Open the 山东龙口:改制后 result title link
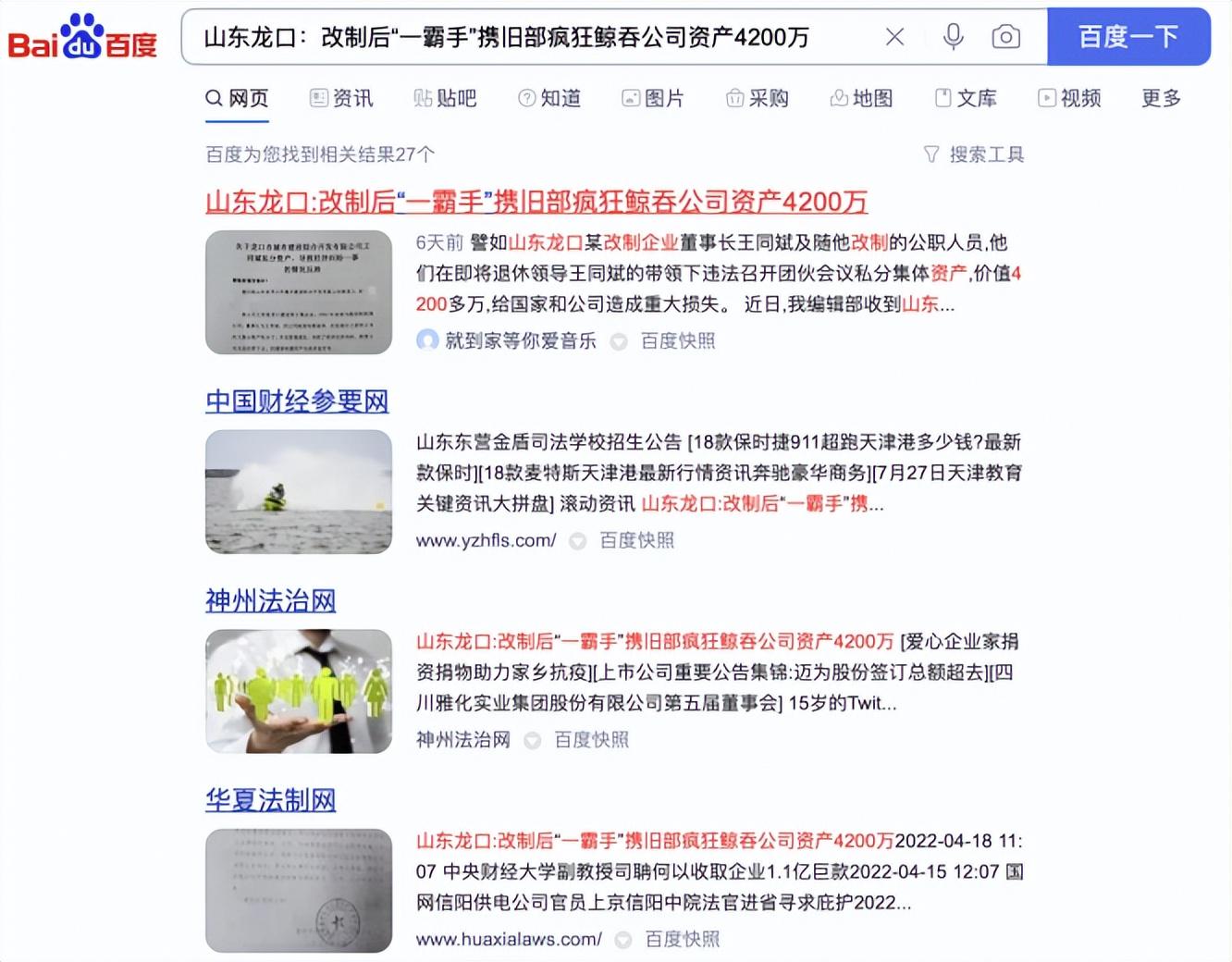Screen dimensions: 1232x962 point(536,202)
